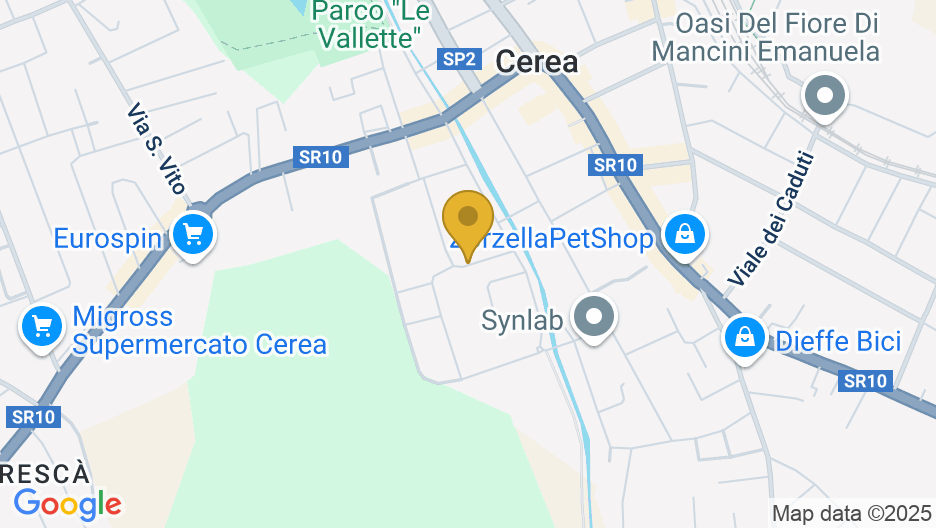Open the Google logo link
This screenshot has height=528, width=936.
click(67, 503)
